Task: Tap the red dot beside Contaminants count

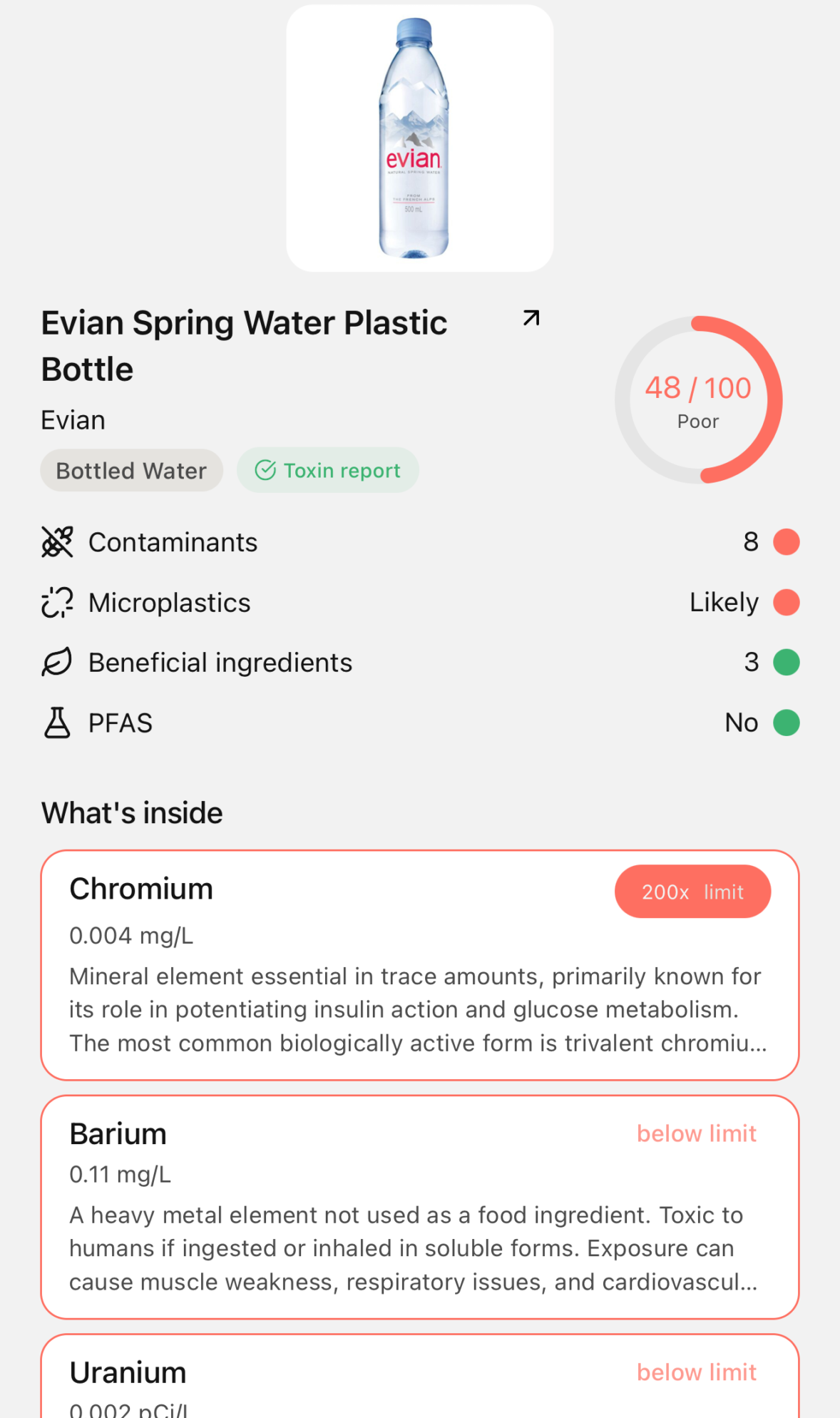Action: point(786,541)
